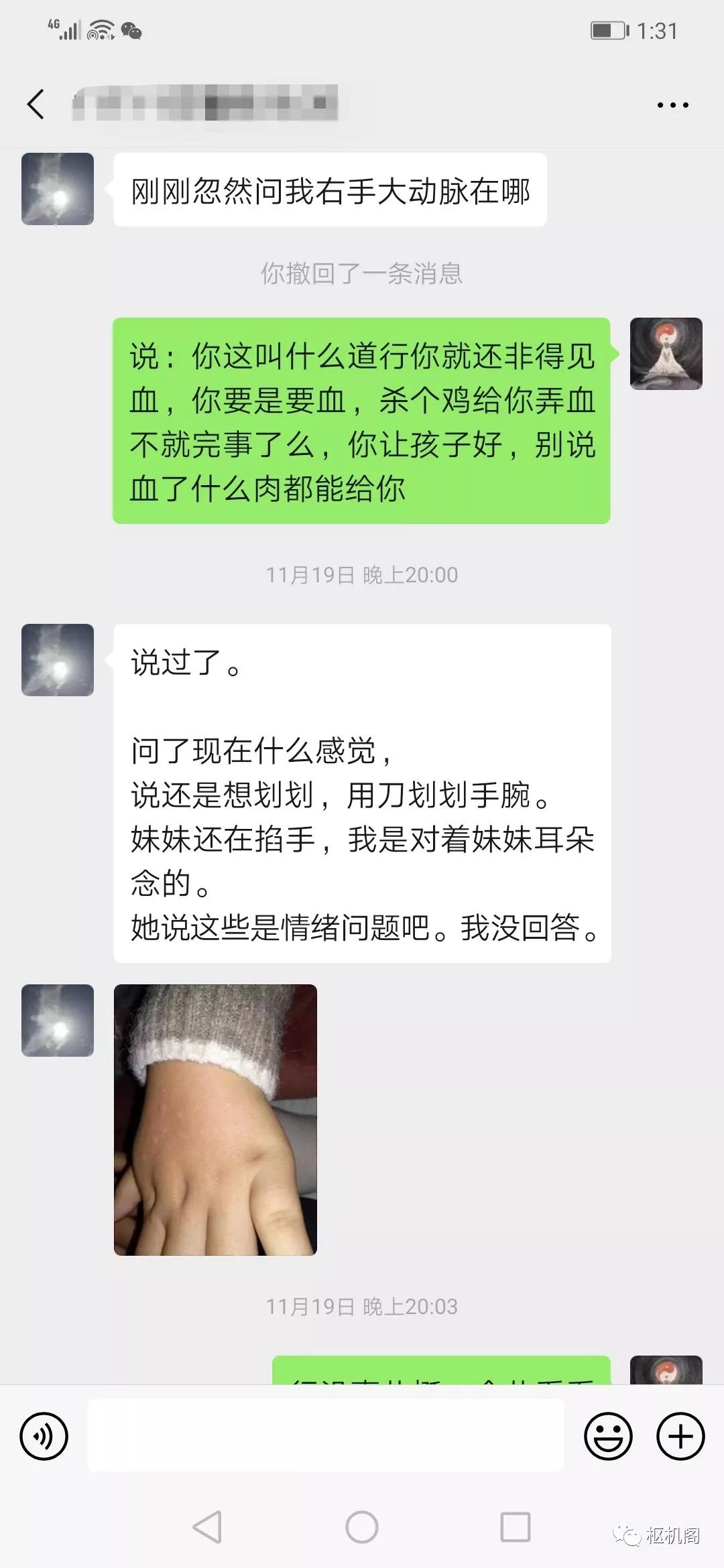724x1568 pixels.
Task: Go back to the chat list
Action: coord(36,105)
